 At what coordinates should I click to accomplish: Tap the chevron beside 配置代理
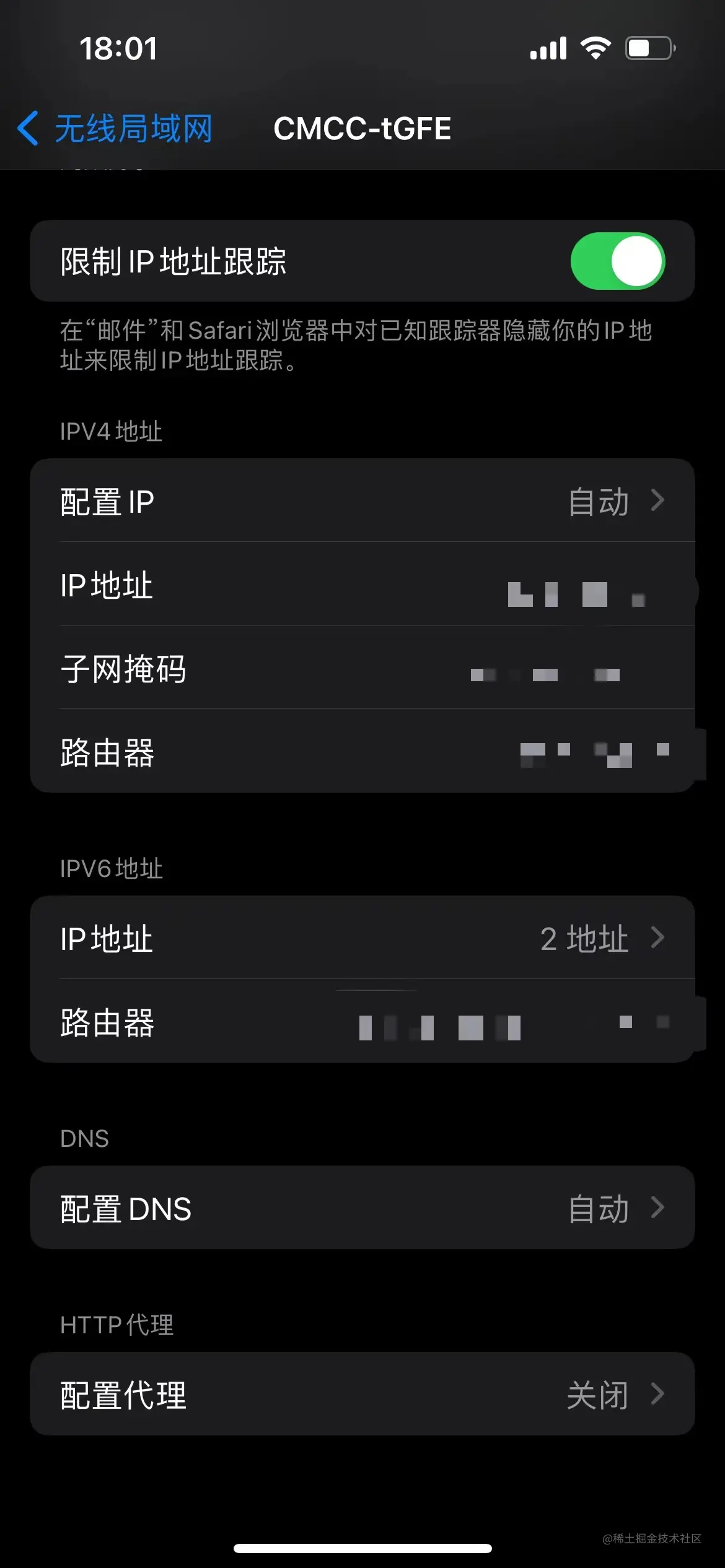pyautogui.click(x=659, y=1394)
